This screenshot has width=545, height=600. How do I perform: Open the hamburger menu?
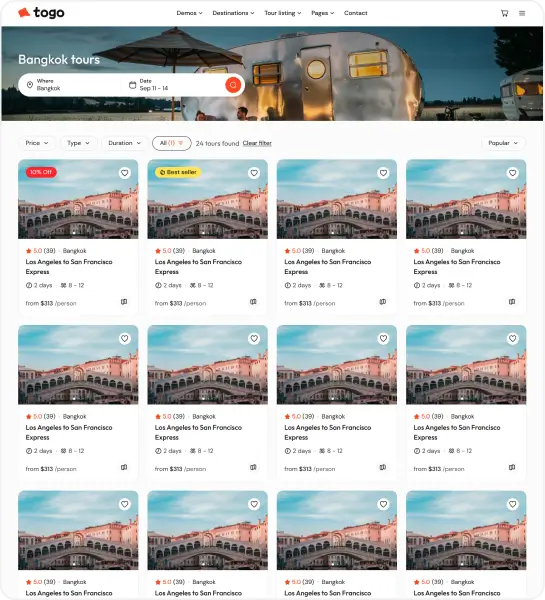click(522, 13)
